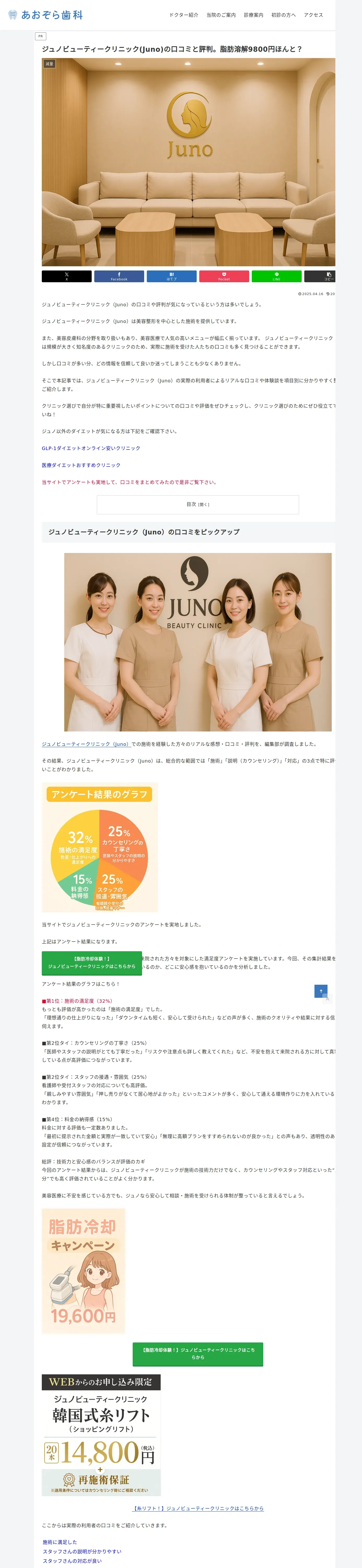362x1568 pixels.
Task: Share the article via LINE
Action: pos(277,276)
